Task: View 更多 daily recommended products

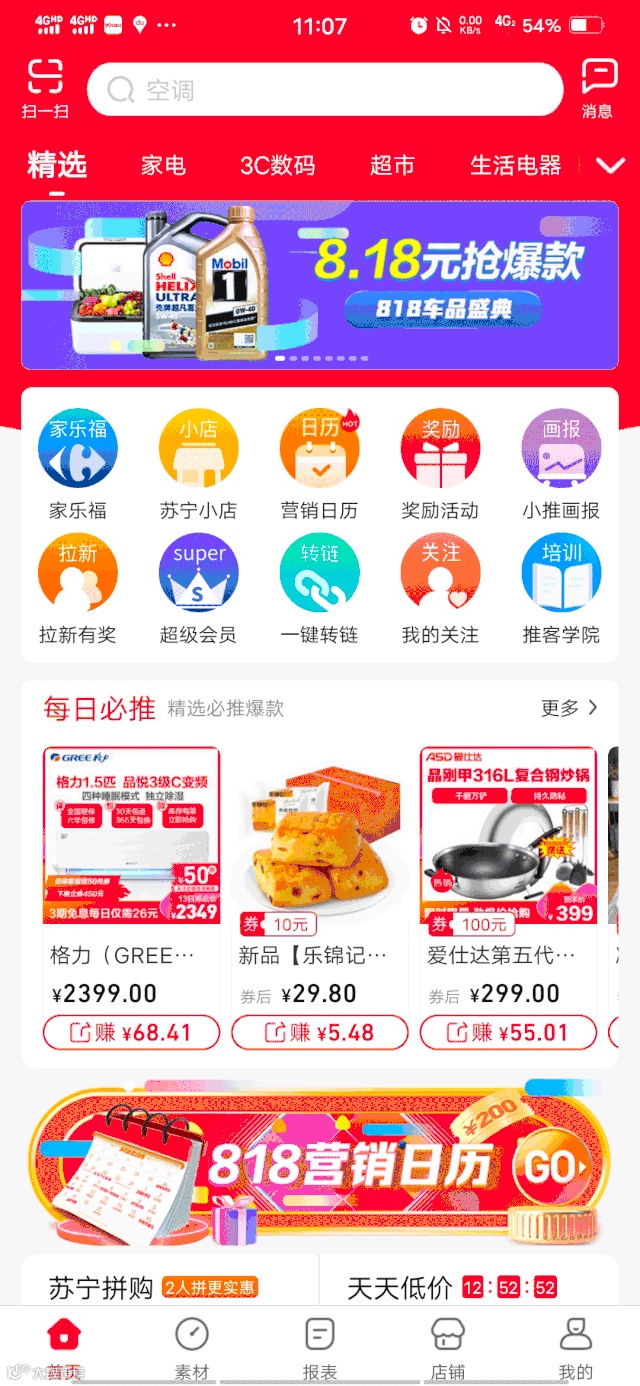Action: coord(569,708)
